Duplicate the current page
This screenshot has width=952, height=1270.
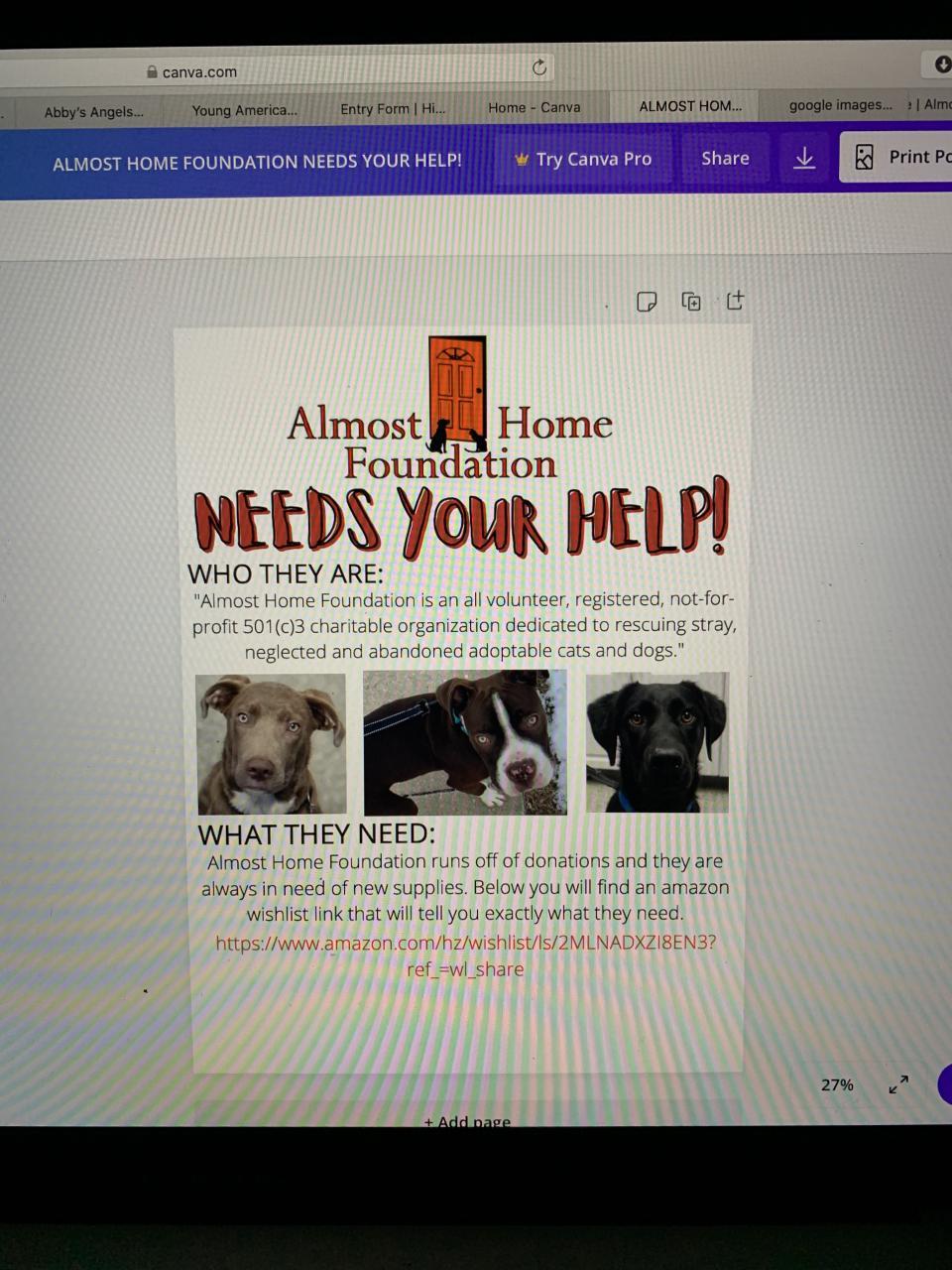691,301
